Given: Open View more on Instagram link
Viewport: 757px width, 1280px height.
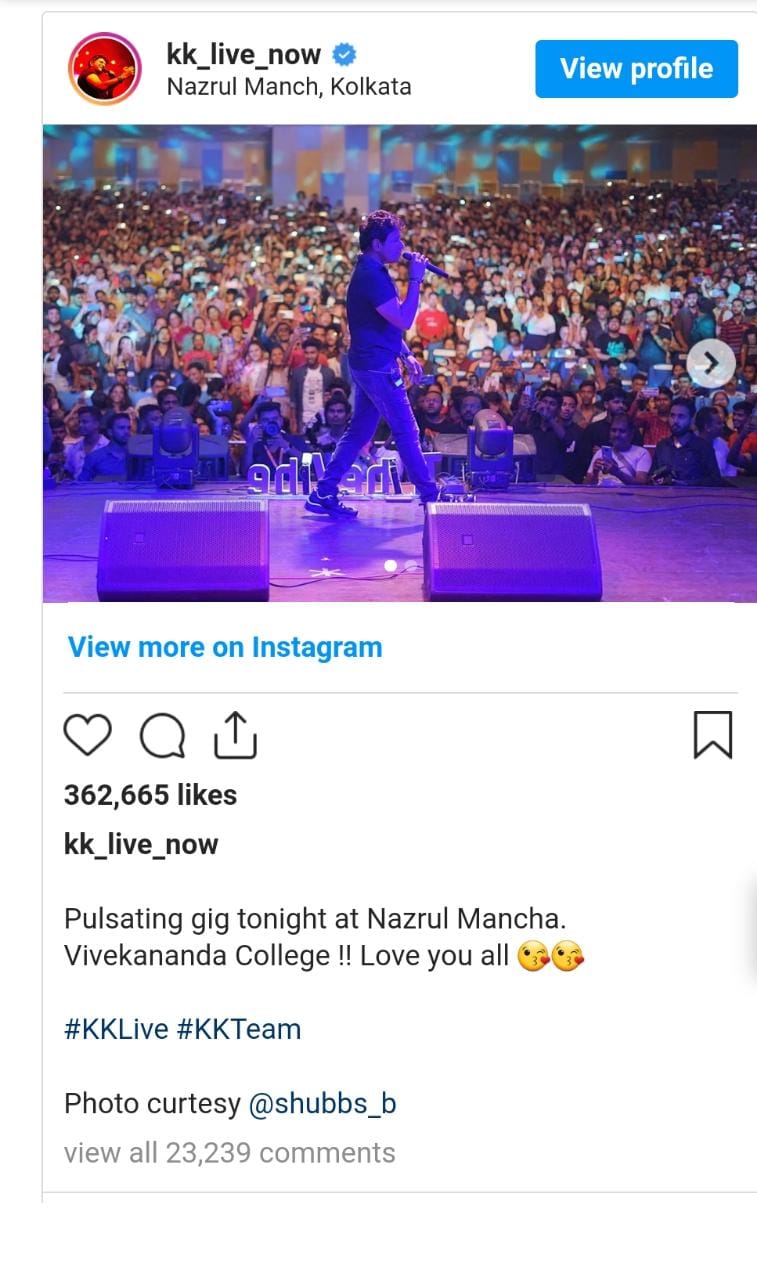Looking at the screenshot, I should pyautogui.click(x=225, y=647).
